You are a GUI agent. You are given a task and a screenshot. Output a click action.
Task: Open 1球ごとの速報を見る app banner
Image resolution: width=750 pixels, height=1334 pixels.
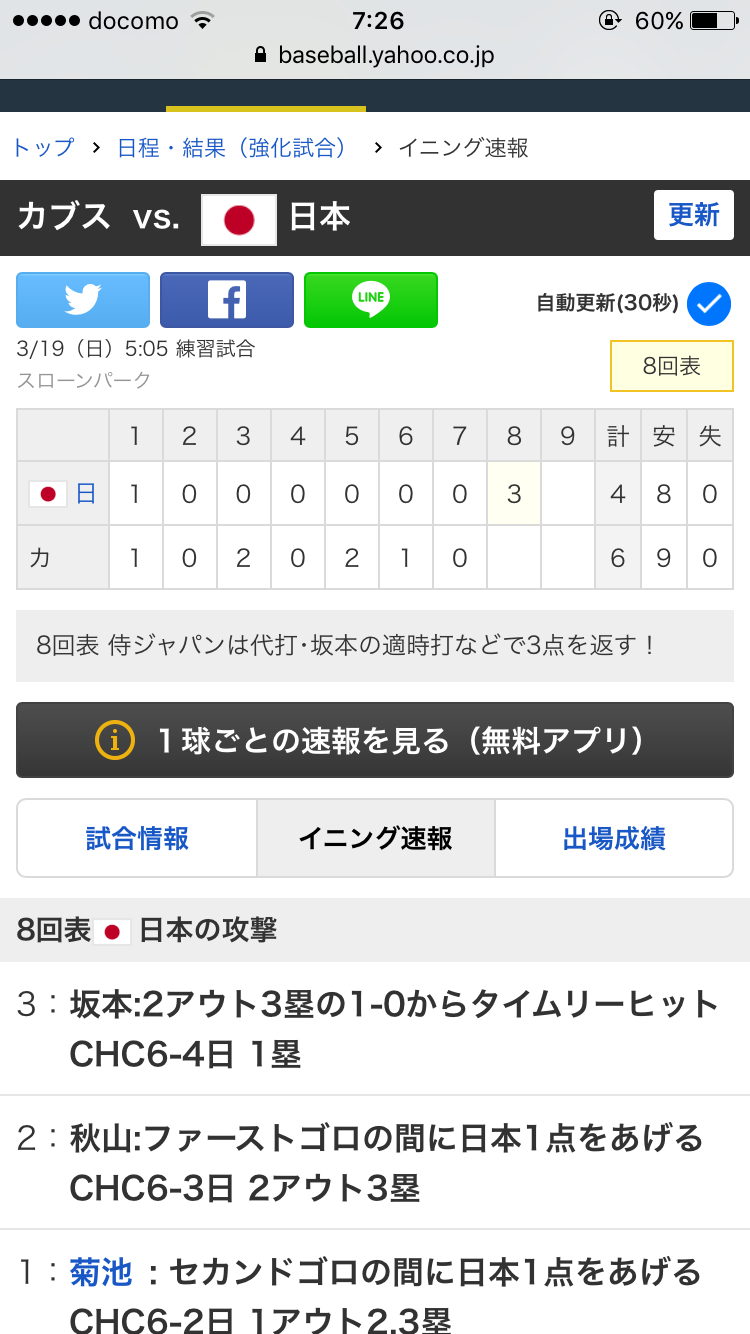(375, 741)
